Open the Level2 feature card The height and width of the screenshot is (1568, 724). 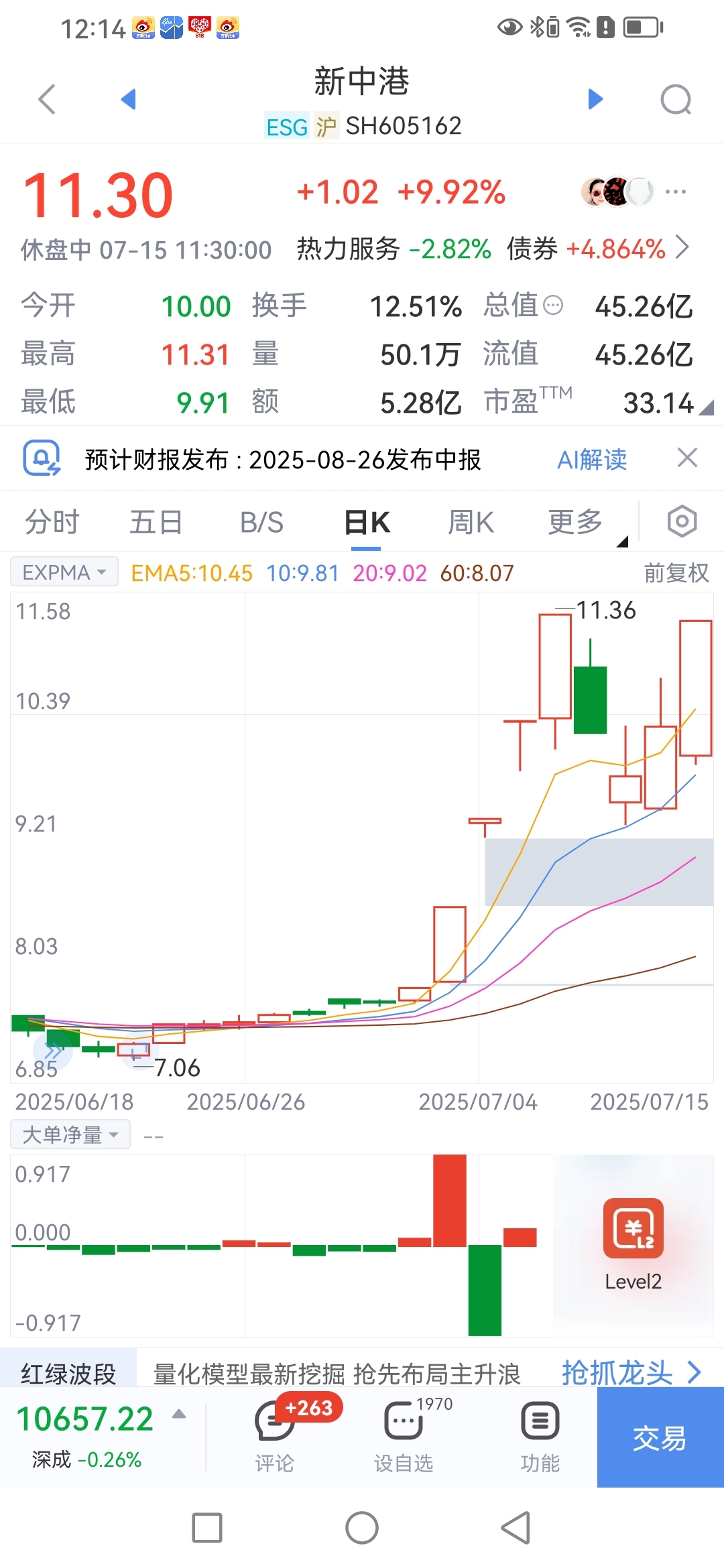[x=633, y=1244]
